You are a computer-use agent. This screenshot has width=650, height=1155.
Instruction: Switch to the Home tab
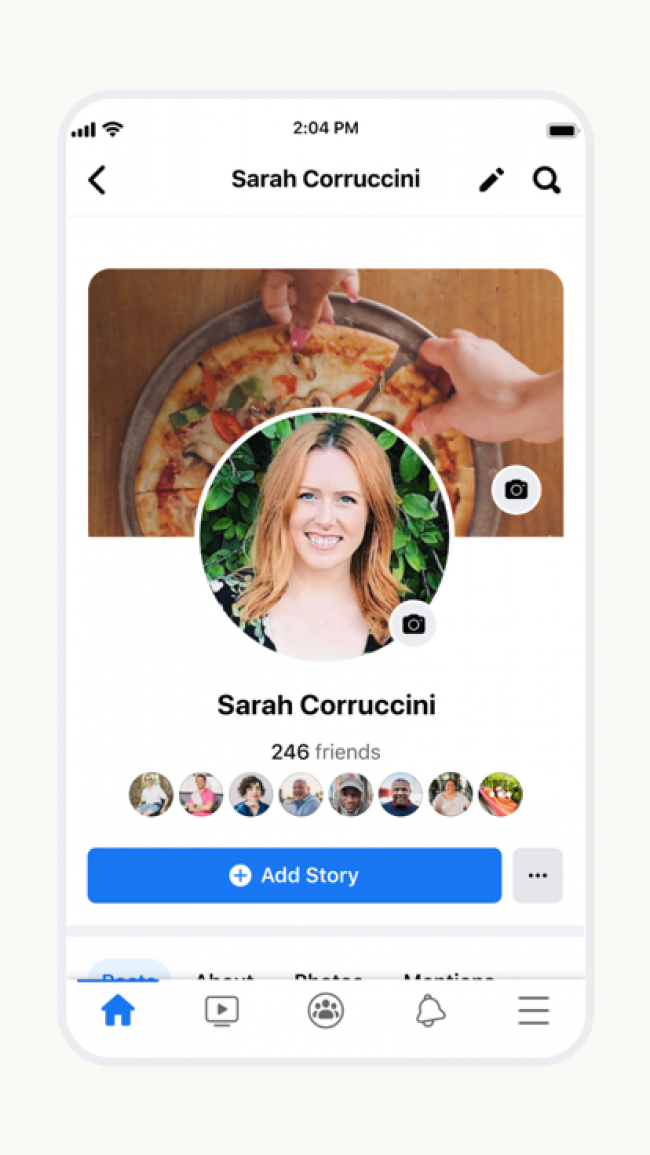point(118,1011)
